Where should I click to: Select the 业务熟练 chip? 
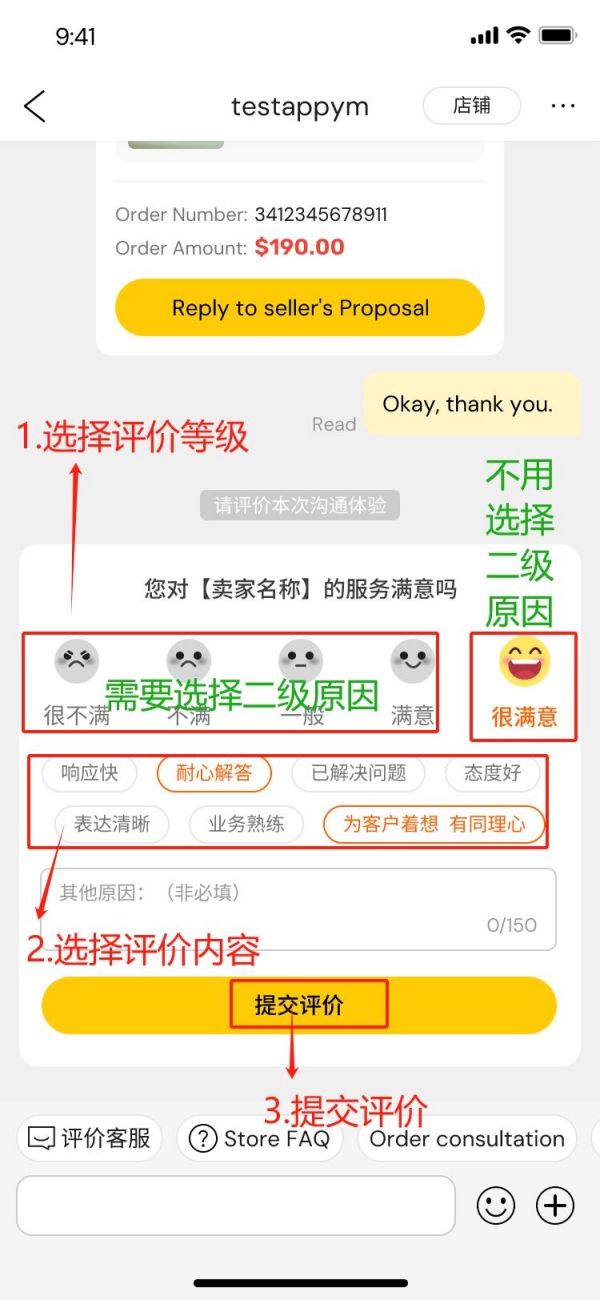click(x=246, y=825)
